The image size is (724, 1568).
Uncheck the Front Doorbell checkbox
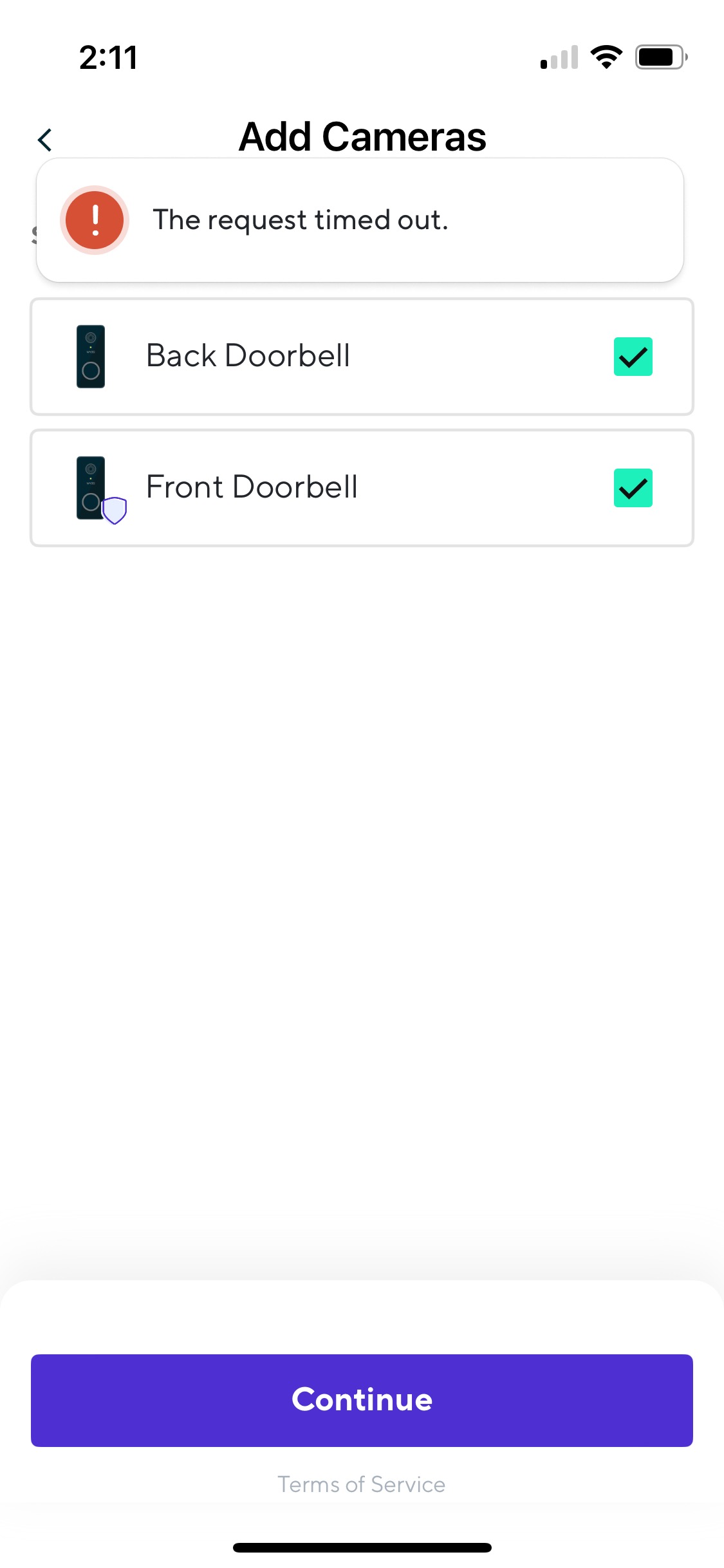coord(633,488)
